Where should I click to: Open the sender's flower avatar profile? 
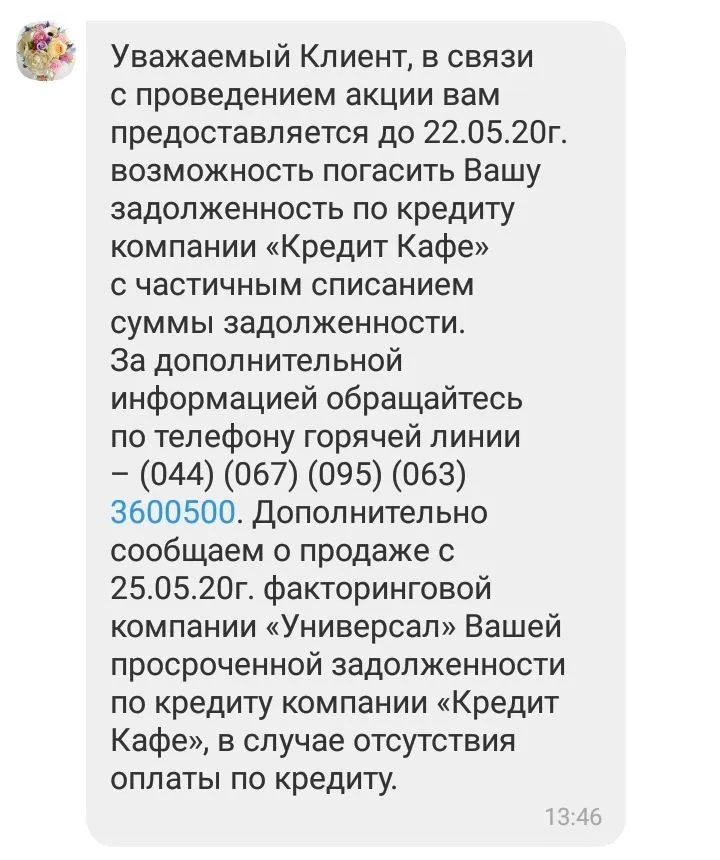[47, 51]
